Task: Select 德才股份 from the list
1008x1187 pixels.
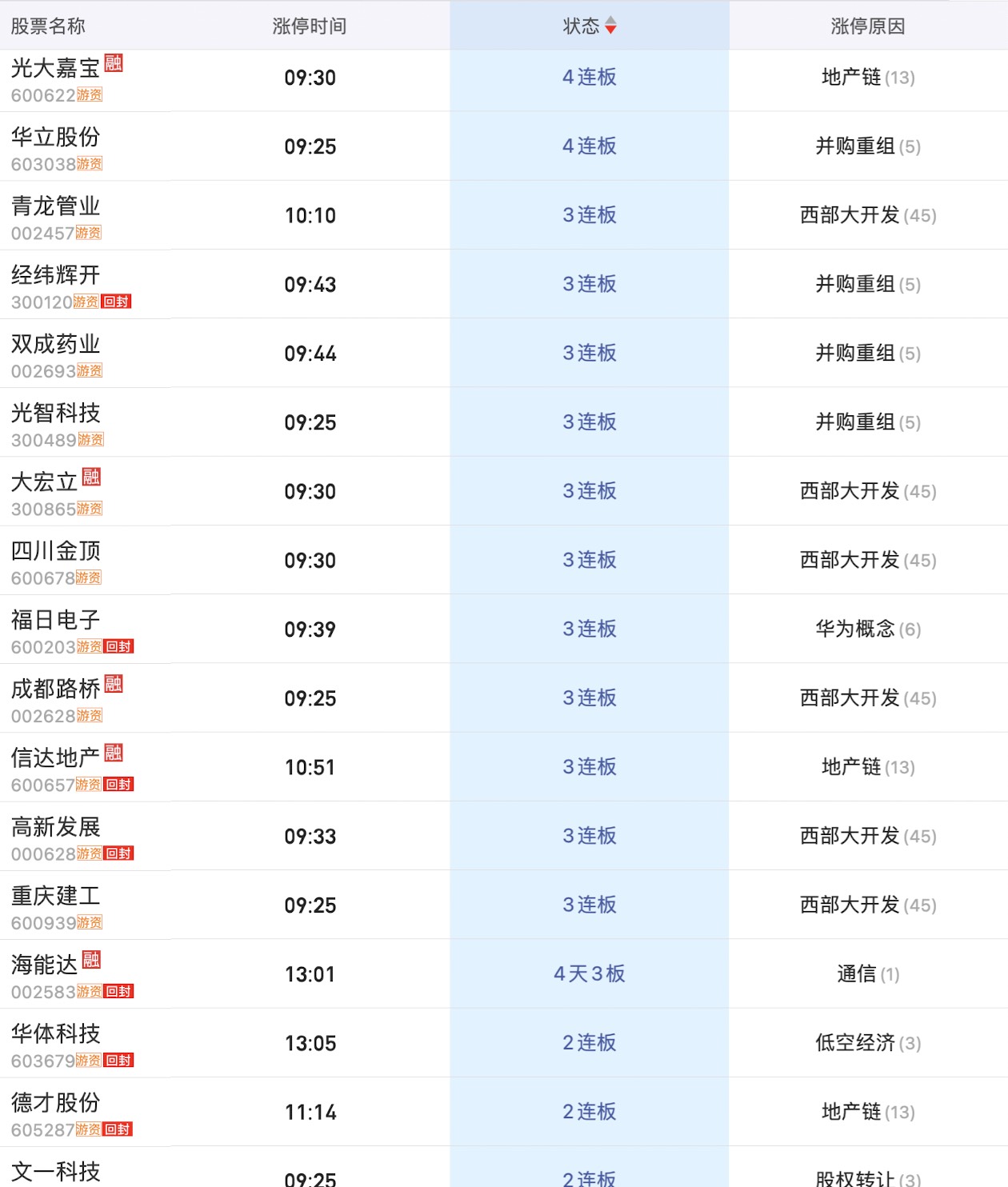Action: (55, 1102)
